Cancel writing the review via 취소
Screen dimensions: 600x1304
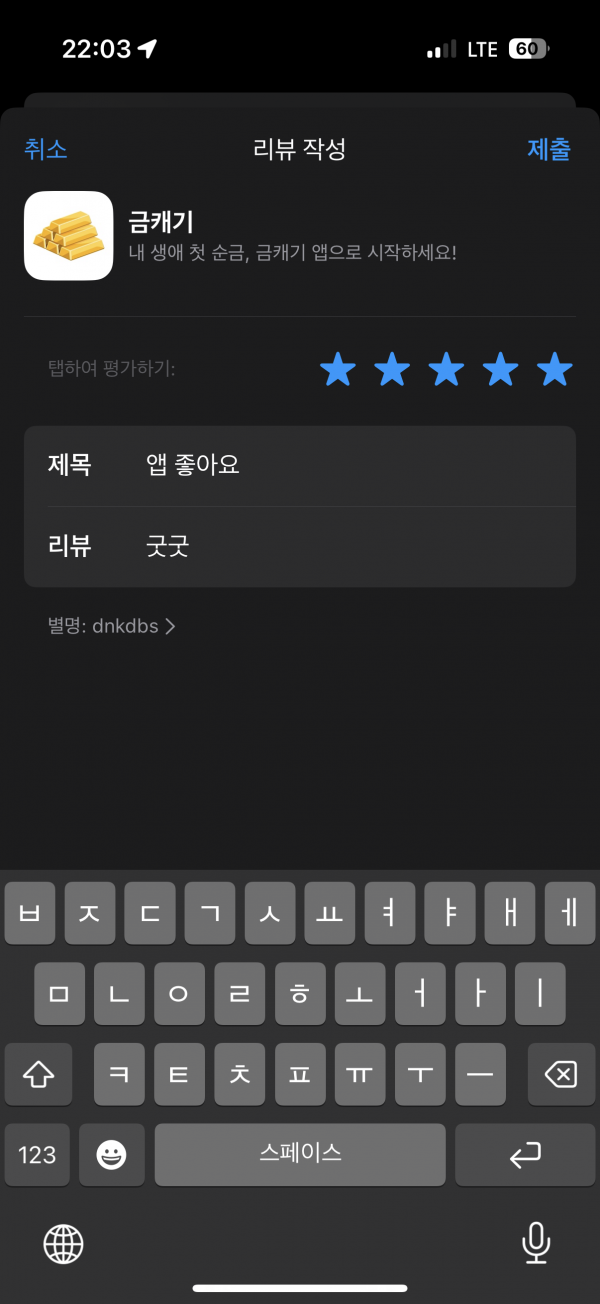46,150
